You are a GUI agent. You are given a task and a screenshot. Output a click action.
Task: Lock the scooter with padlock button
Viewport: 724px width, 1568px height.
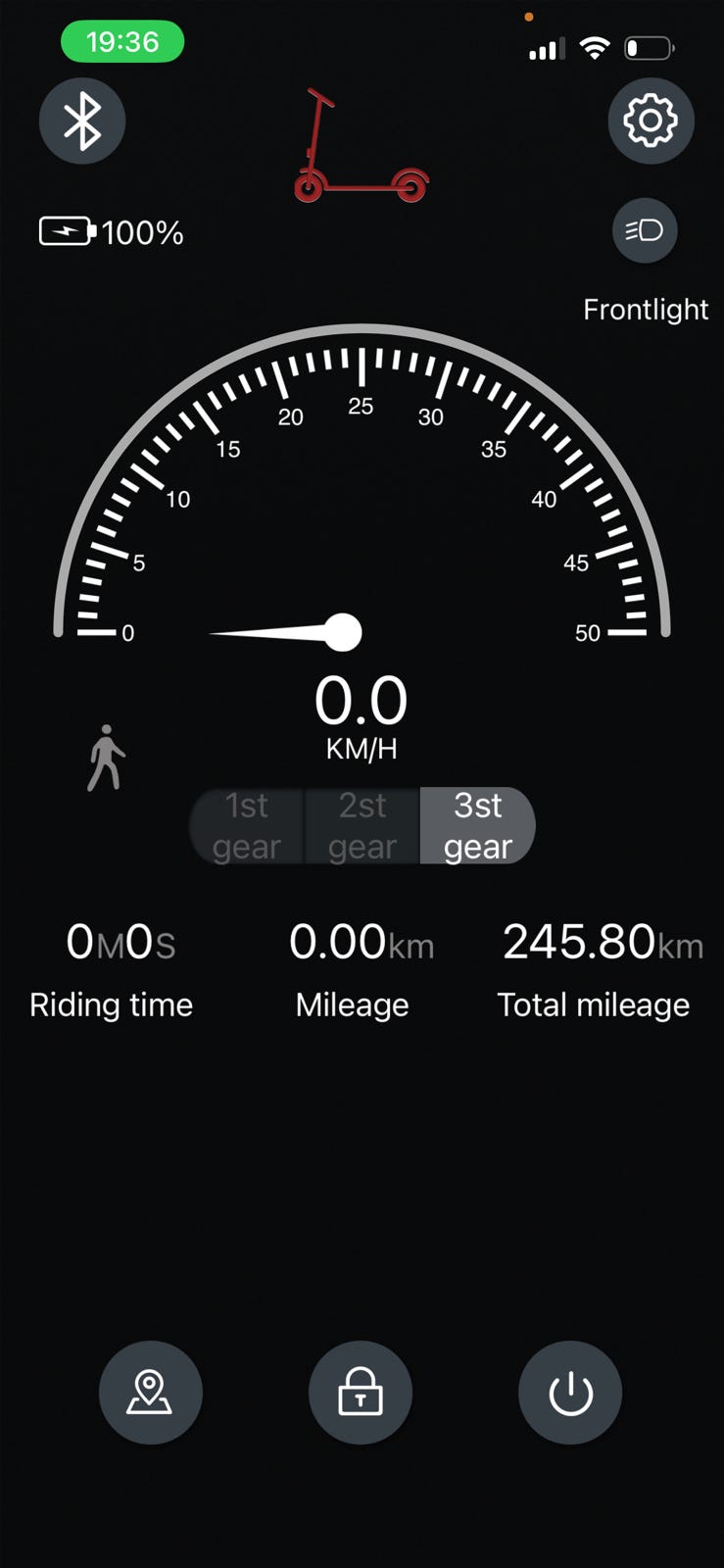click(361, 1393)
